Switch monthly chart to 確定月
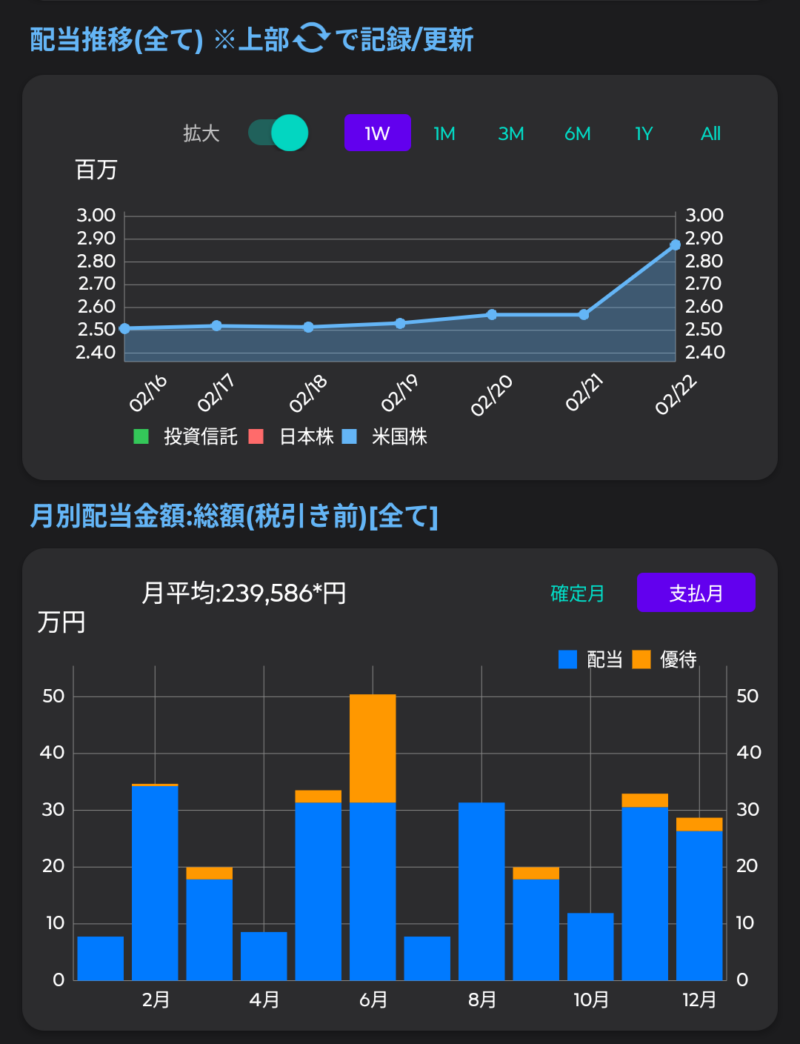The image size is (800, 1044). pos(577,593)
